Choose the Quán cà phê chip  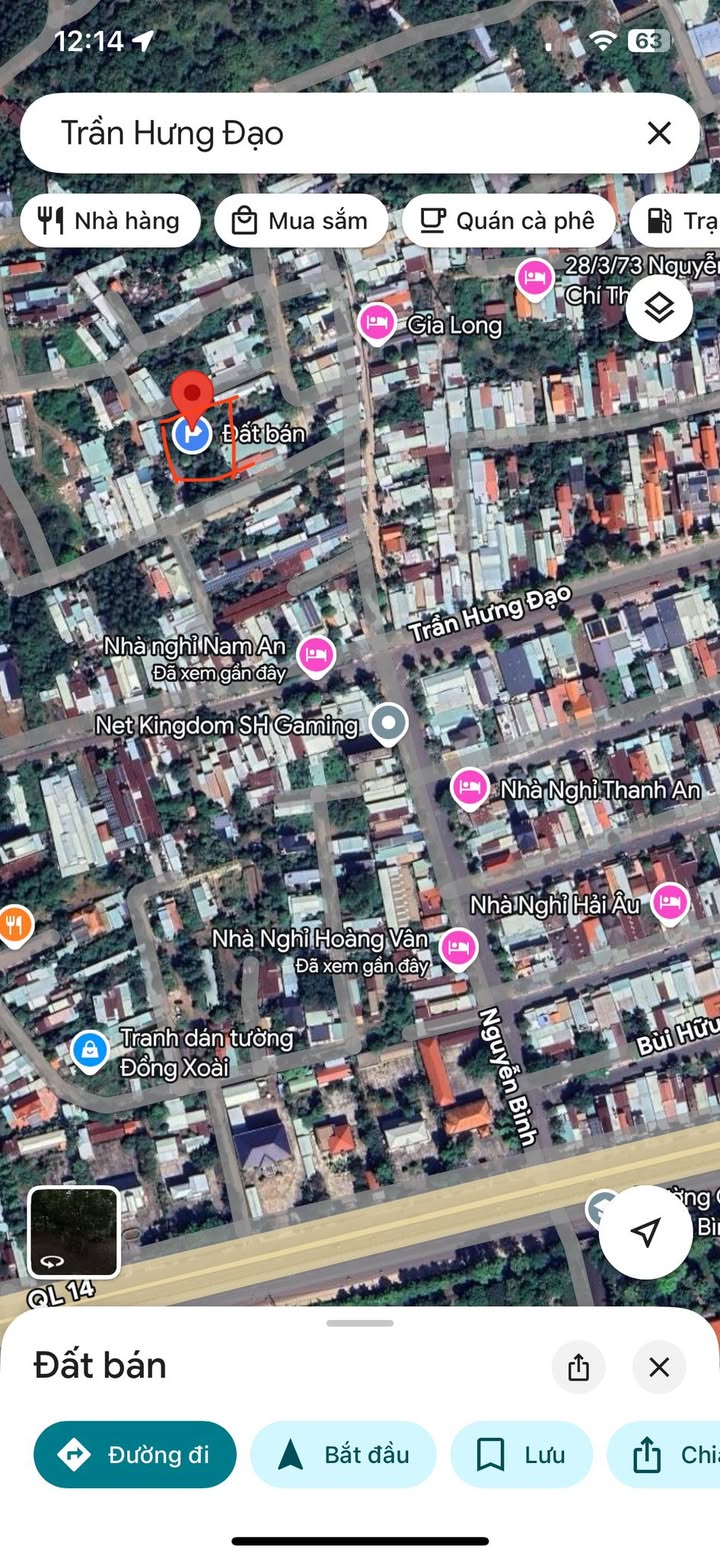508,221
